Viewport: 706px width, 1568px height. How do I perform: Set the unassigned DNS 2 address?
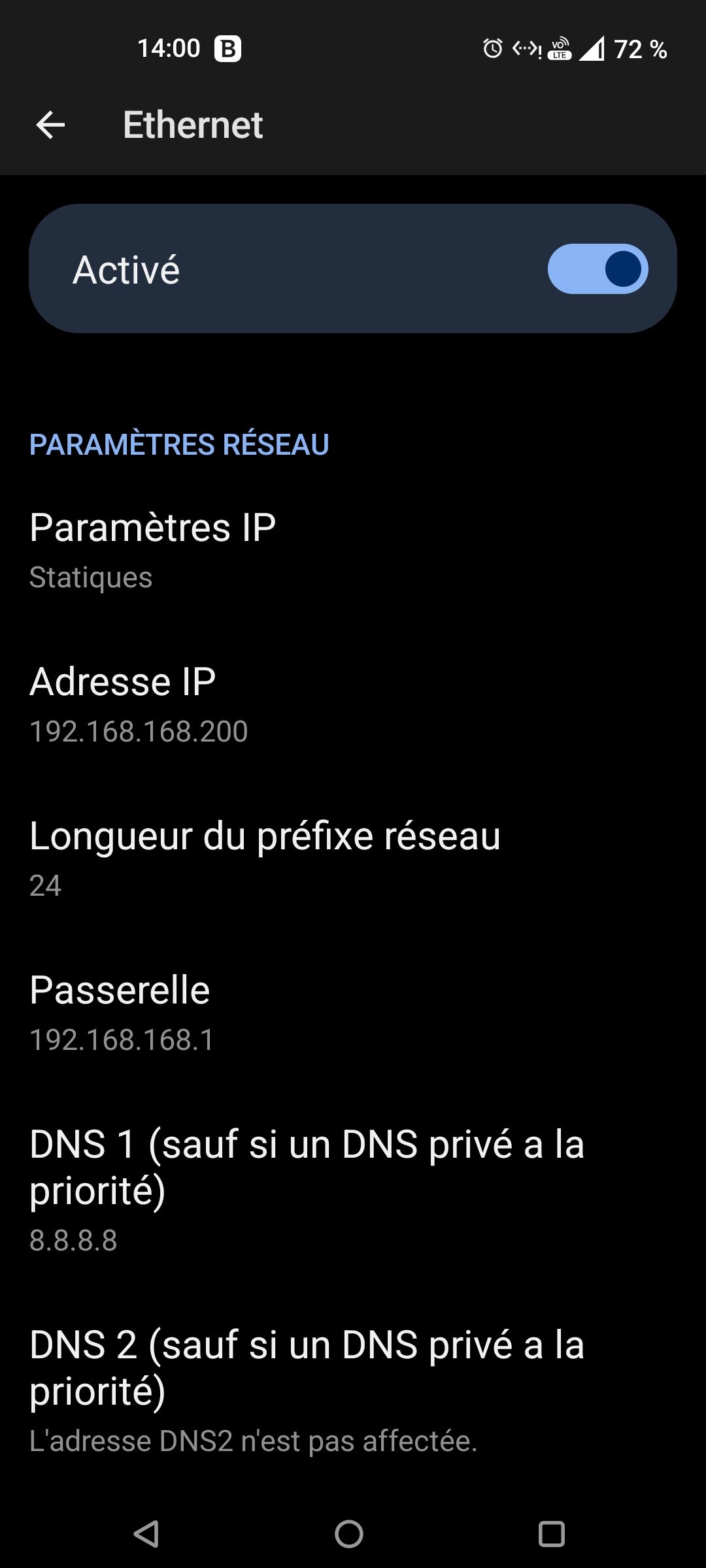(x=353, y=1391)
